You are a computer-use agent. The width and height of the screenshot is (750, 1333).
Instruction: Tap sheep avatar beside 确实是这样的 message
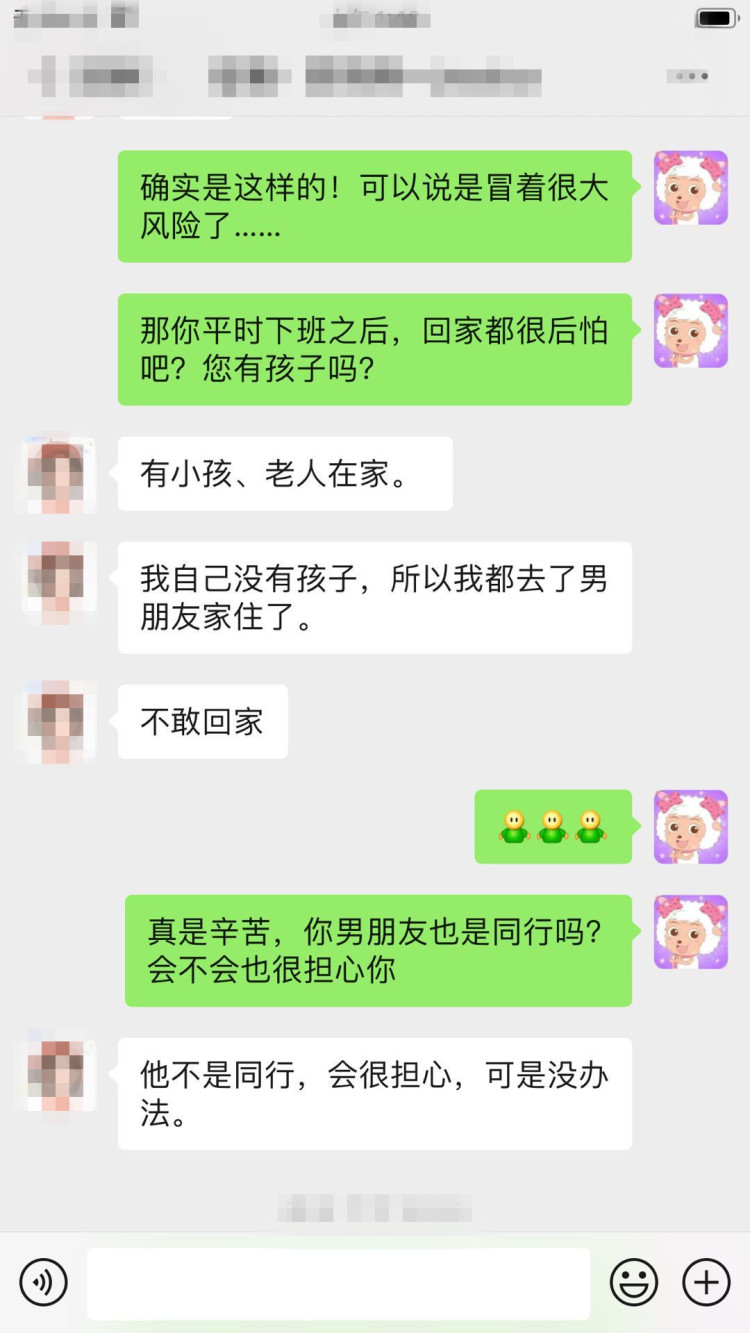click(690, 188)
